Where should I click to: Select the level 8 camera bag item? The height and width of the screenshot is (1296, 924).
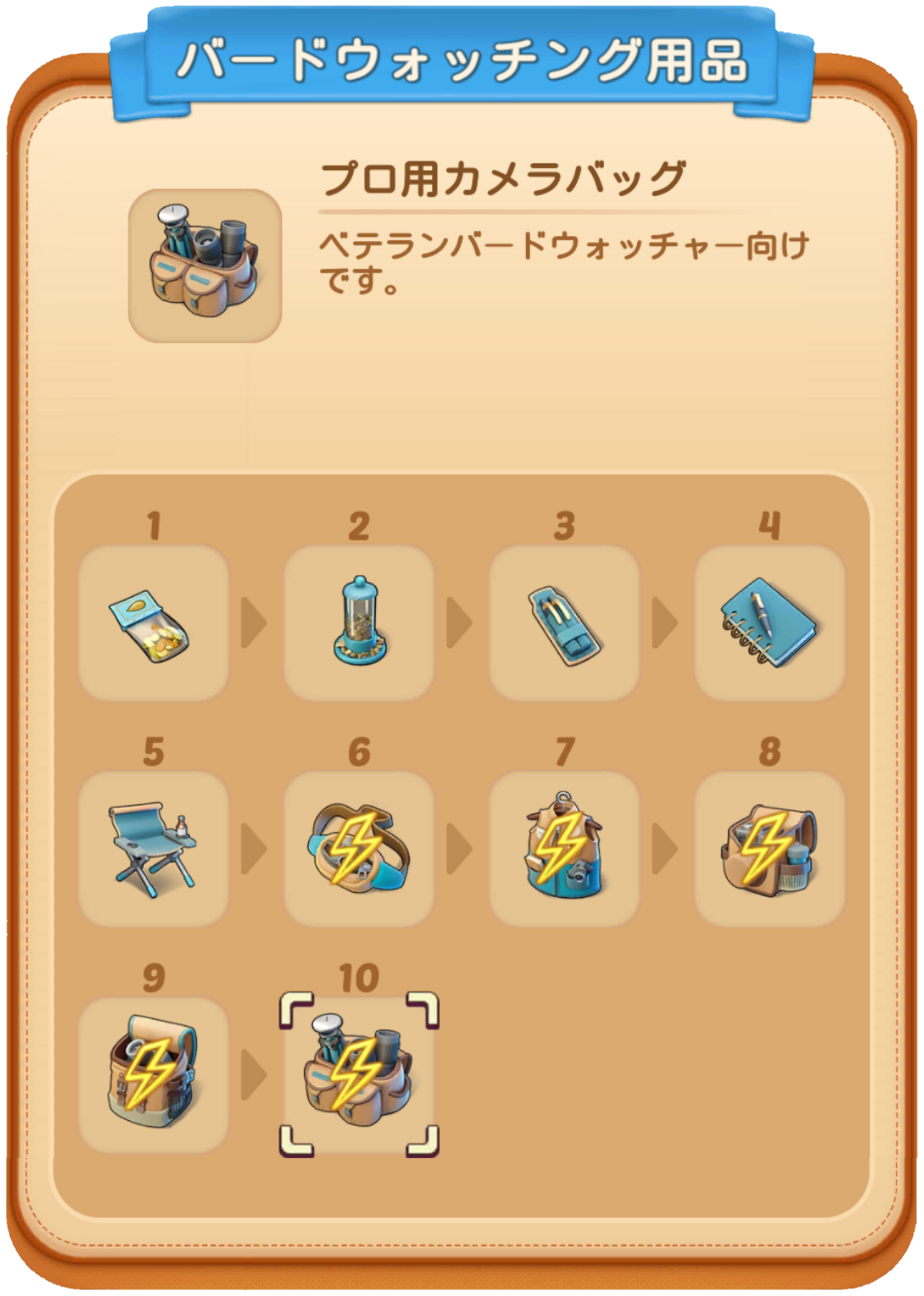pyautogui.click(x=769, y=848)
